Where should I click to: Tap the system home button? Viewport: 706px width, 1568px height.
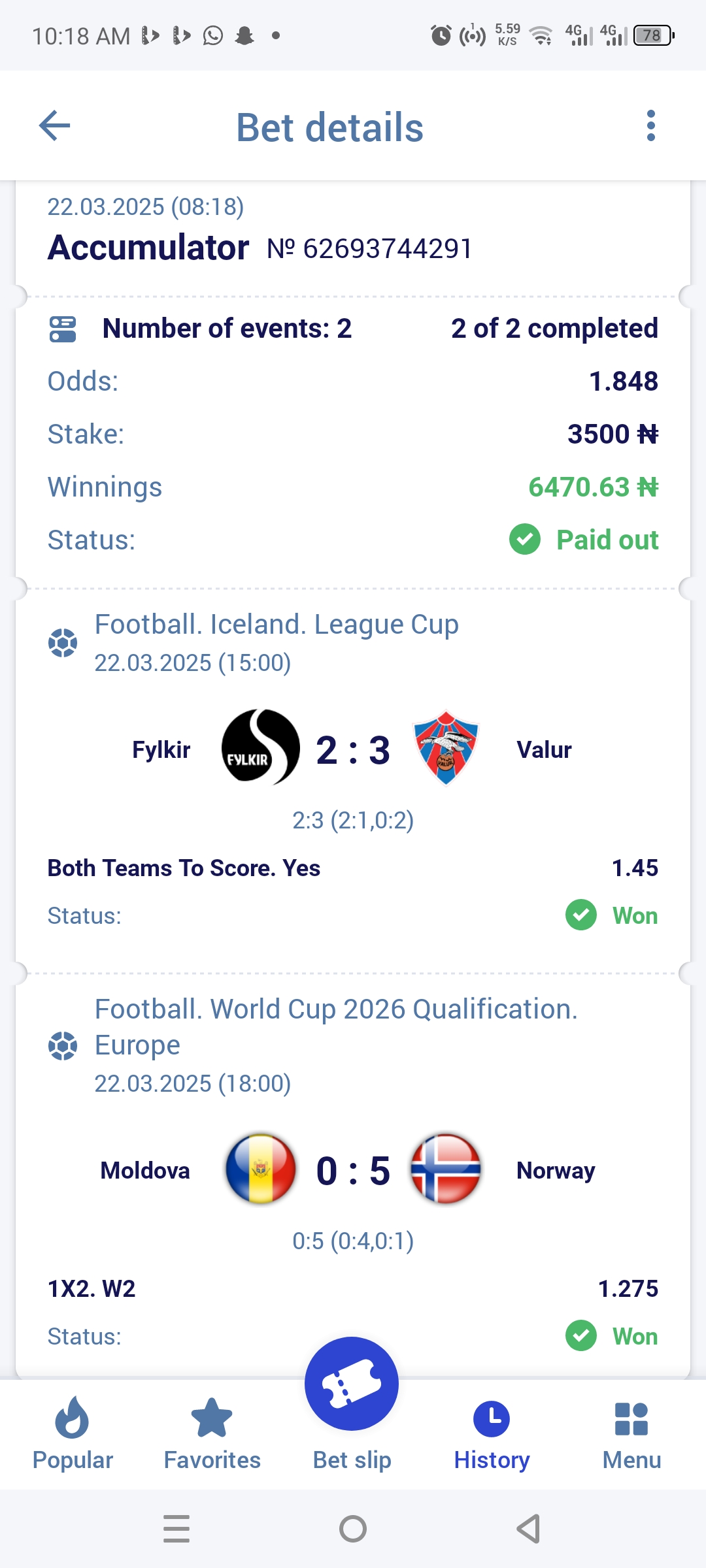click(353, 1529)
